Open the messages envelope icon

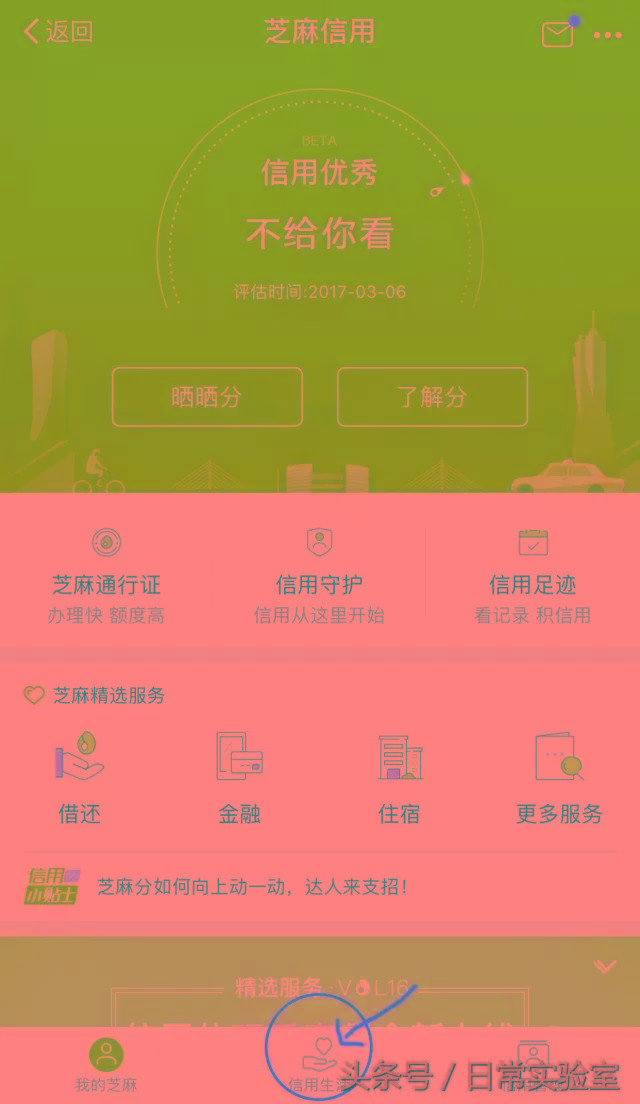tap(557, 34)
